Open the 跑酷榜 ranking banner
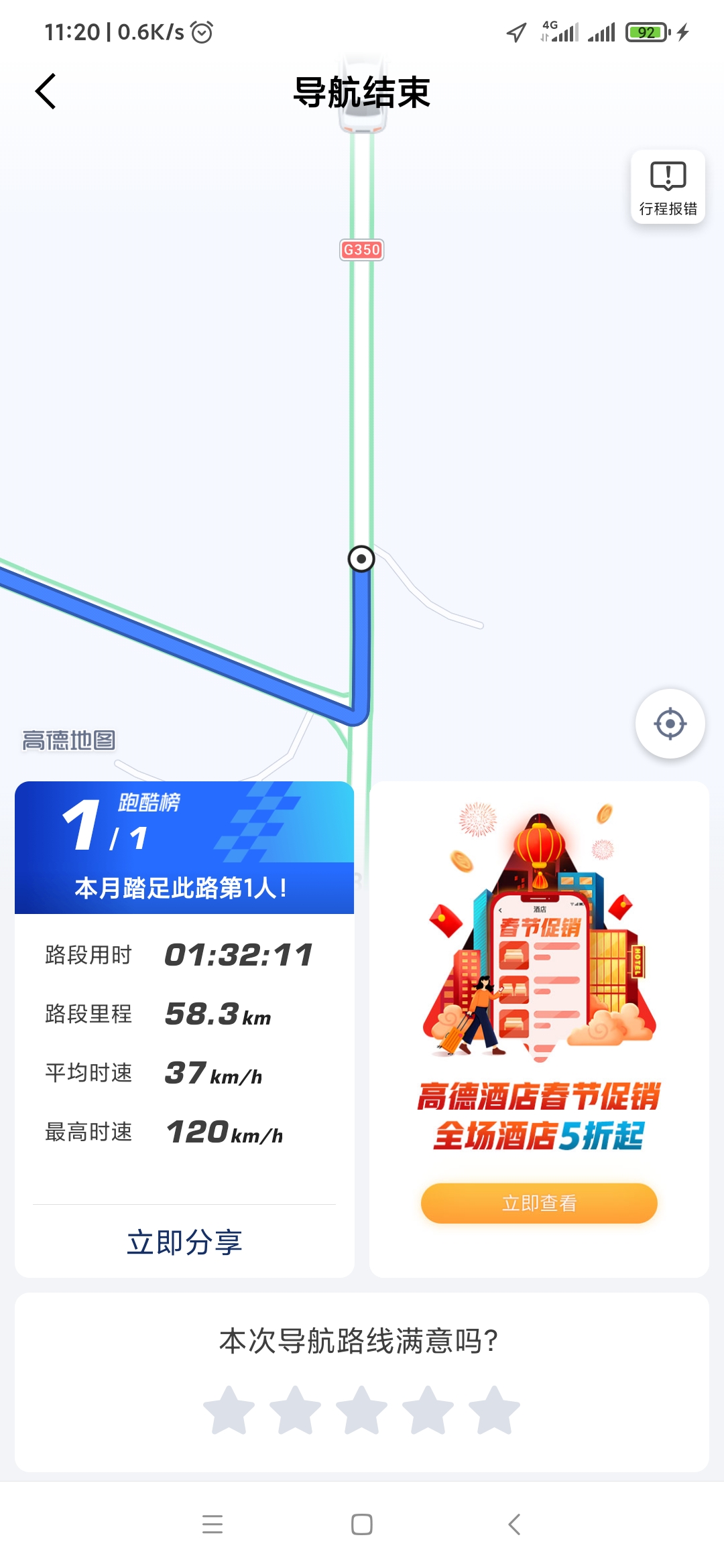The width and height of the screenshot is (724, 1568). click(x=184, y=847)
